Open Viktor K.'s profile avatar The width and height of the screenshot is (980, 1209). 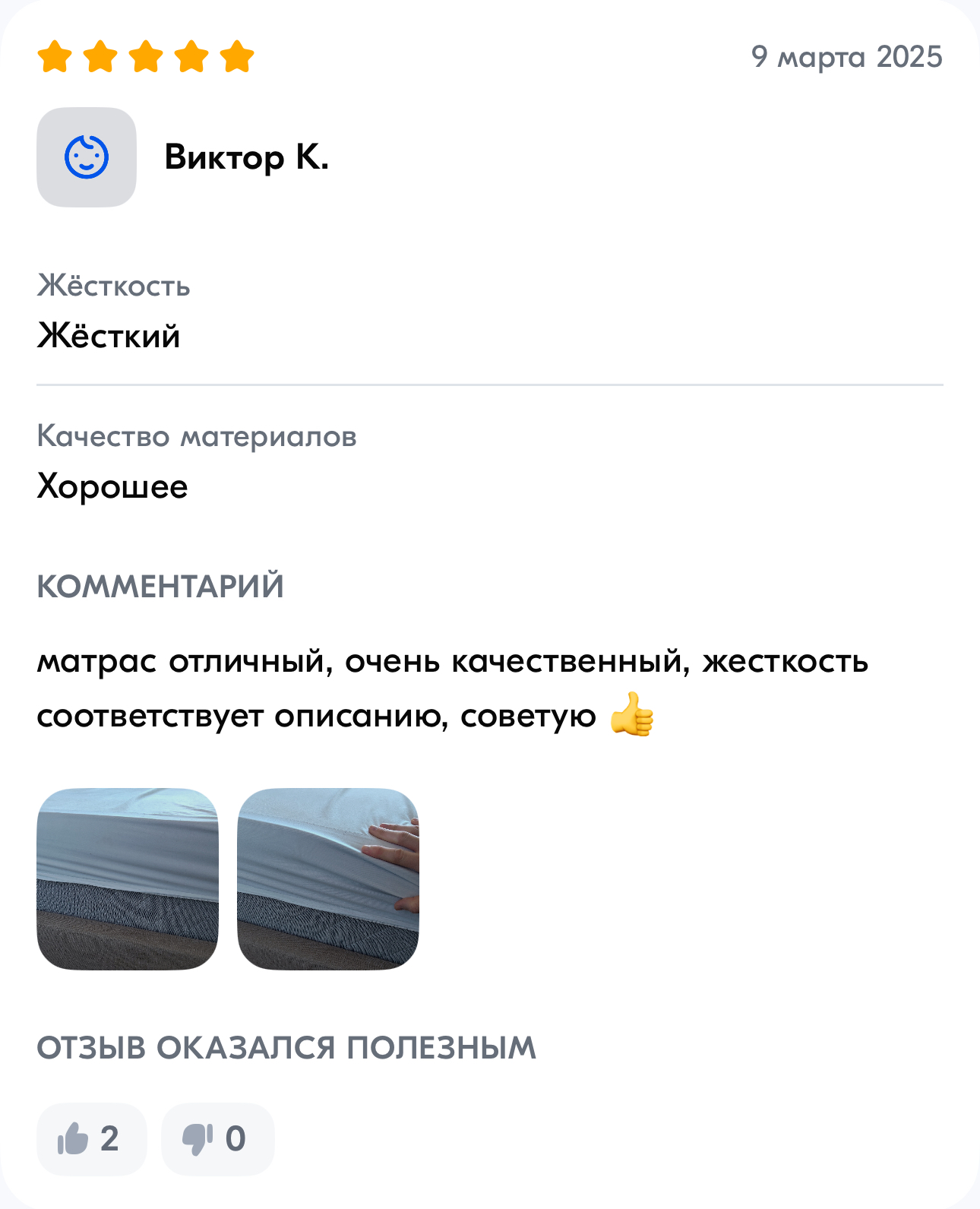pyautogui.click(x=87, y=157)
